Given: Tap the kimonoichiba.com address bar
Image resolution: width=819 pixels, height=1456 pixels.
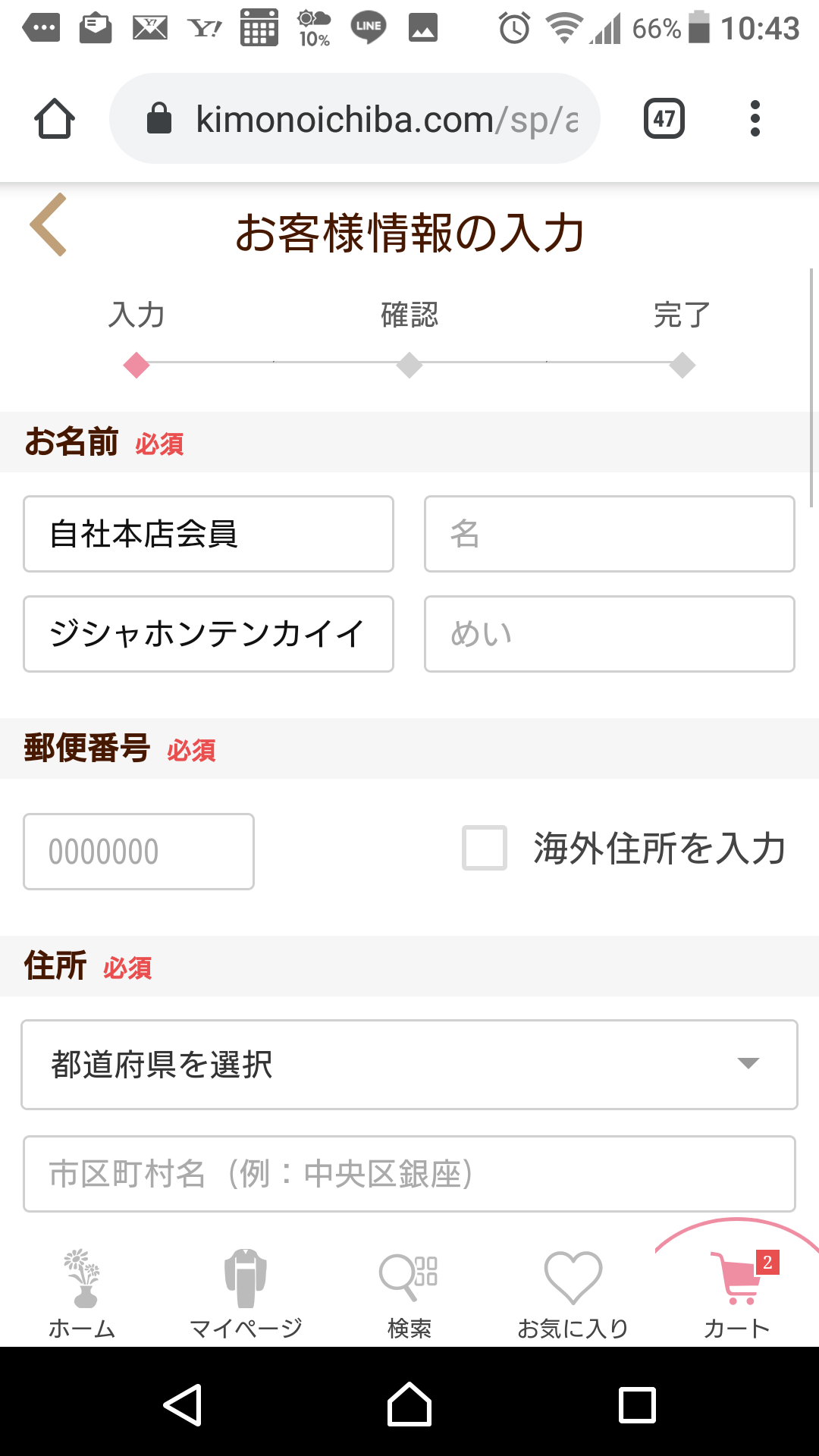Looking at the screenshot, I should (x=355, y=118).
